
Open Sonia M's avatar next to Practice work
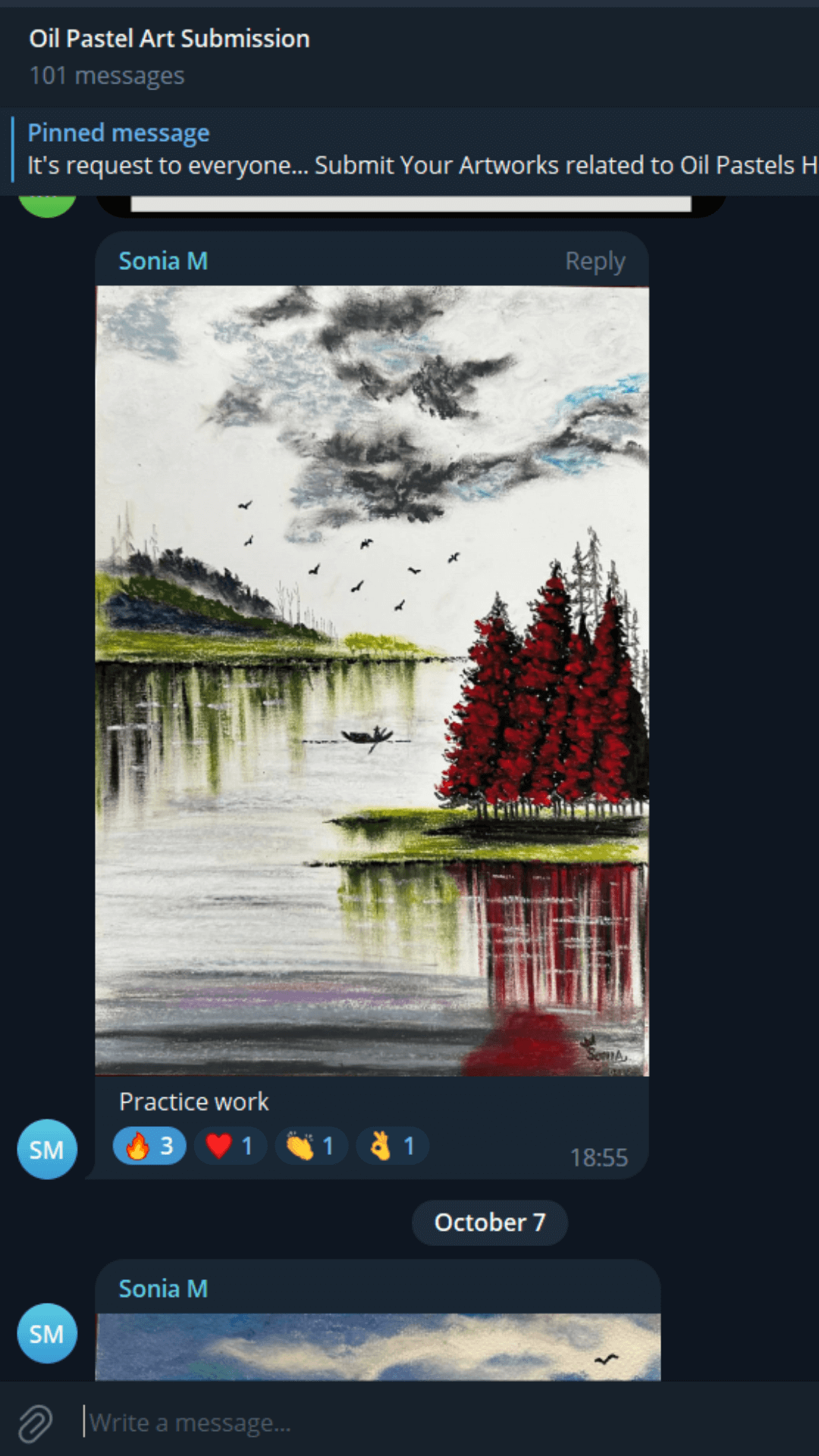point(47,1150)
